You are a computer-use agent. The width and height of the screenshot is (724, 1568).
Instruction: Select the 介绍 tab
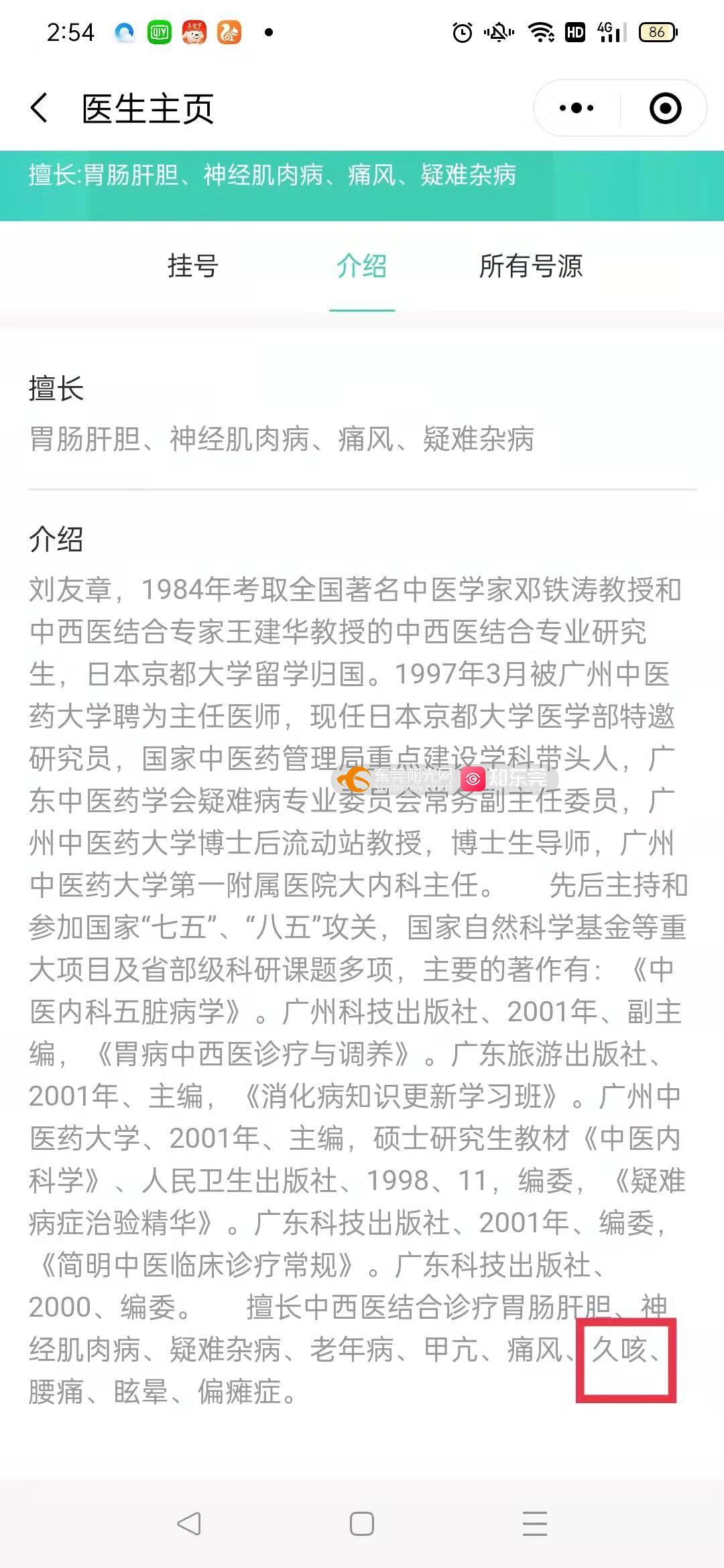pos(362,266)
